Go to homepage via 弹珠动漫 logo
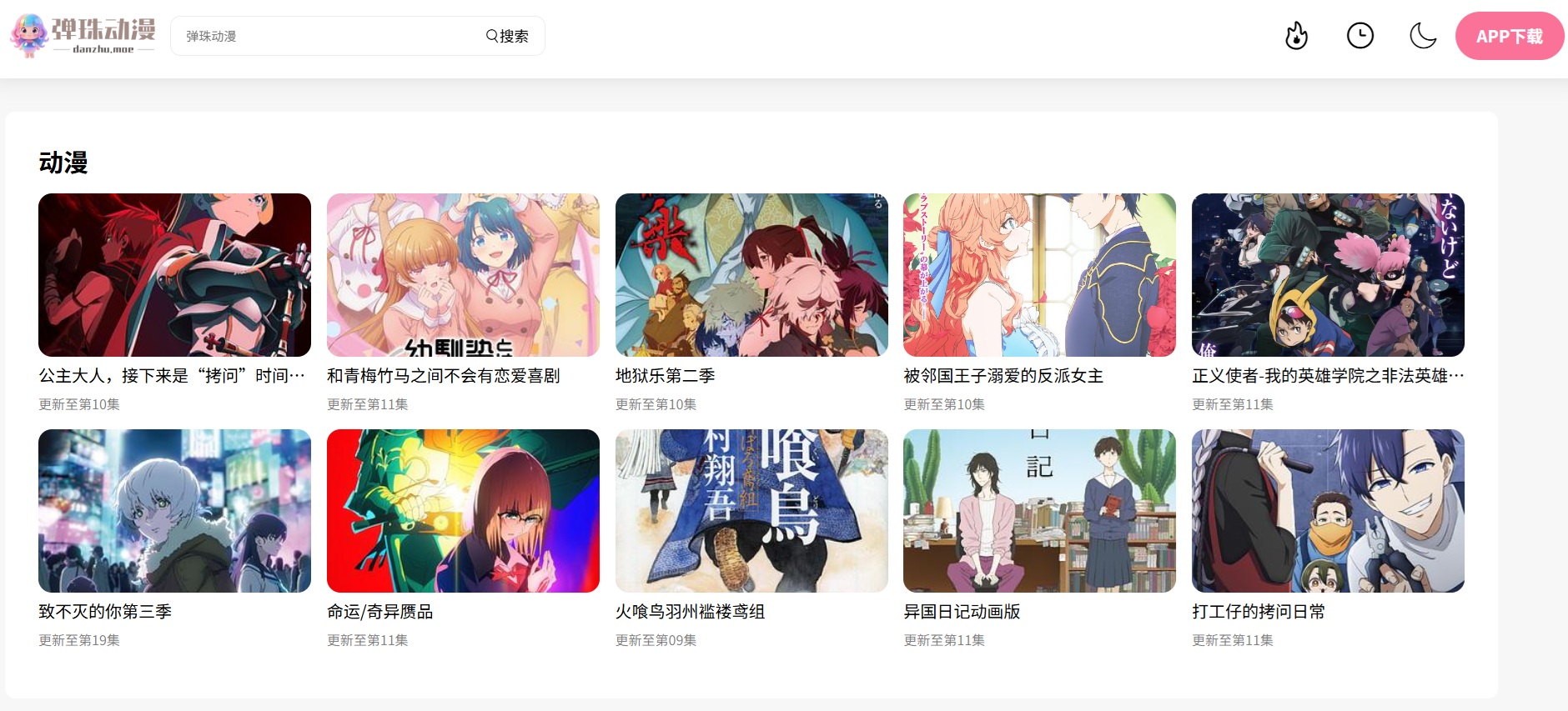1568x711 pixels. (83, 35)
